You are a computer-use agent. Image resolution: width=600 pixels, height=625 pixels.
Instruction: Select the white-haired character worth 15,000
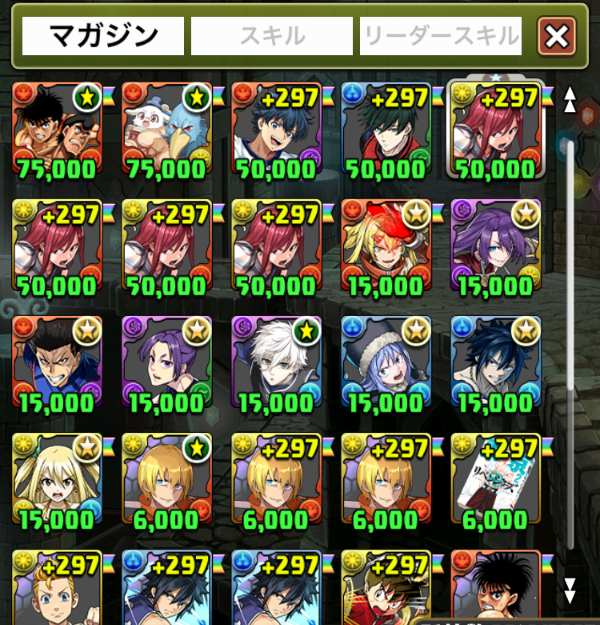coord(276,362)
